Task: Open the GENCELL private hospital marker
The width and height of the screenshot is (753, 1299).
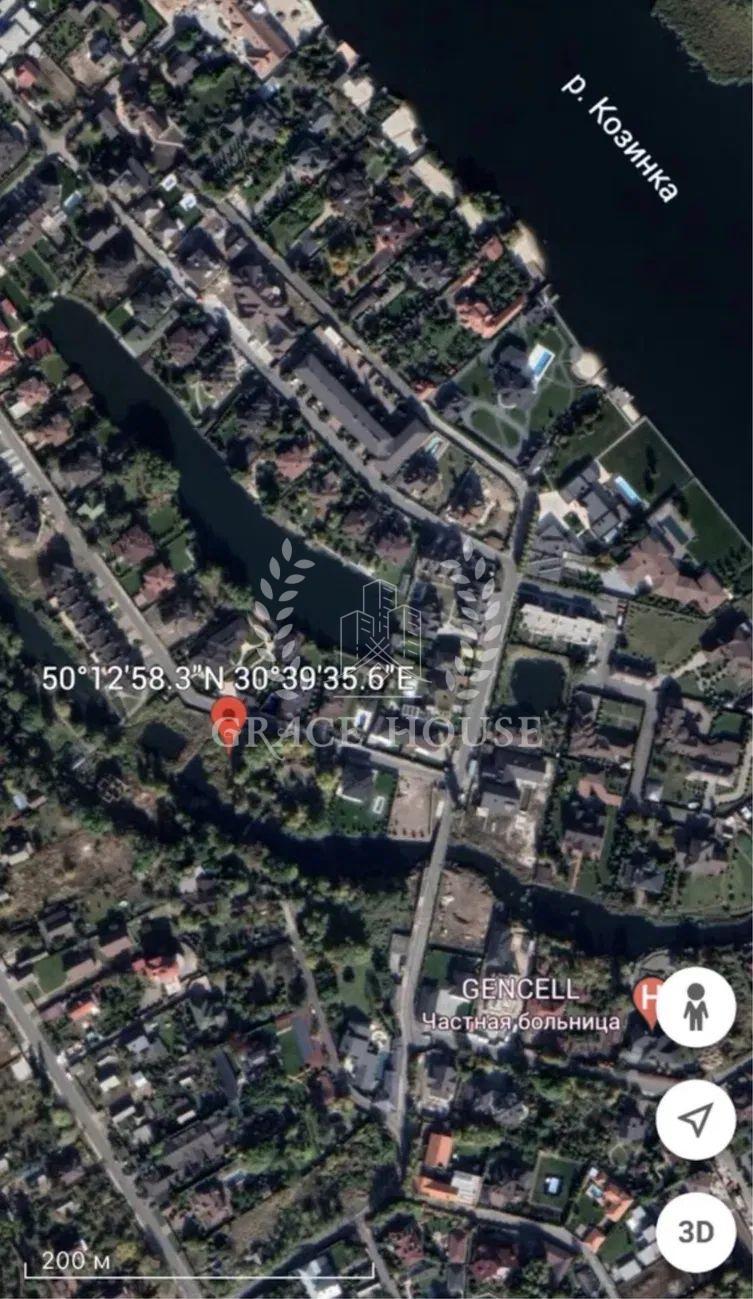Action: [x=648, y=1002]
